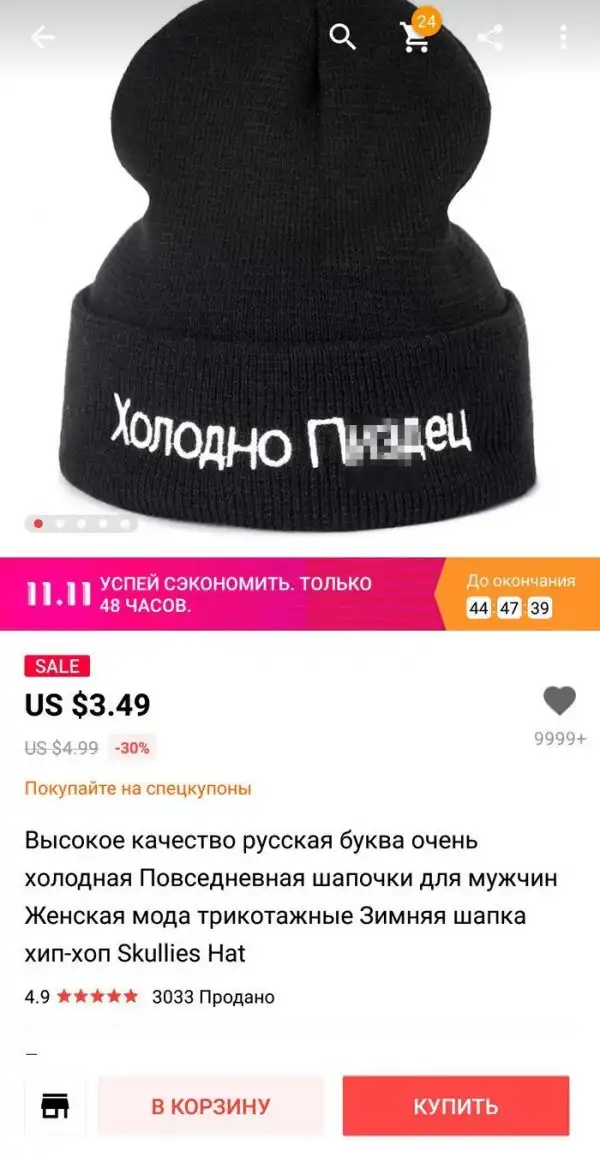The image size is (600, 1157).
Task: Tap В КОРЗИНУ to add to cart
Action: coord(211,1106)
